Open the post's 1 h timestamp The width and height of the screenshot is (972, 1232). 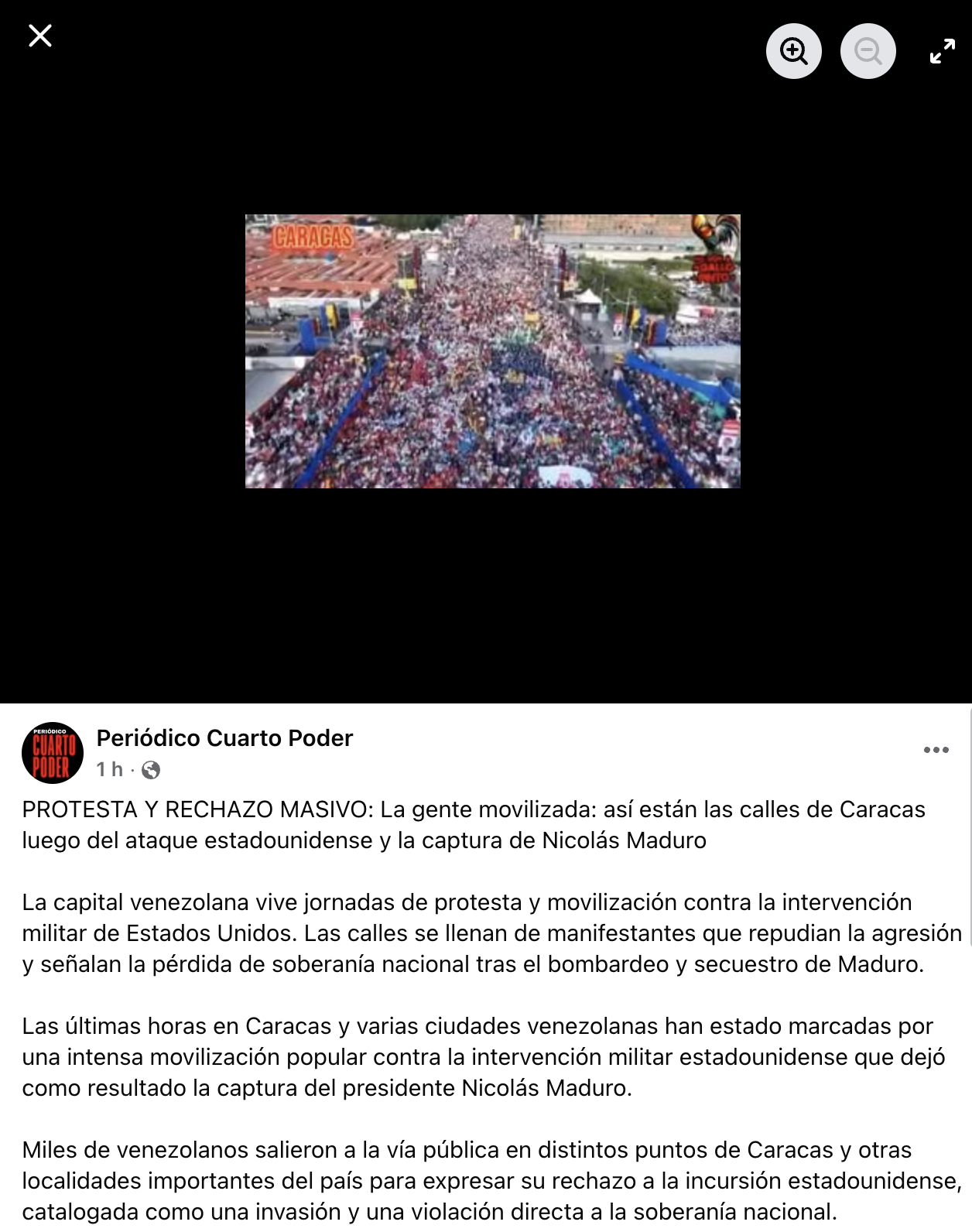[x=109, y=769]
